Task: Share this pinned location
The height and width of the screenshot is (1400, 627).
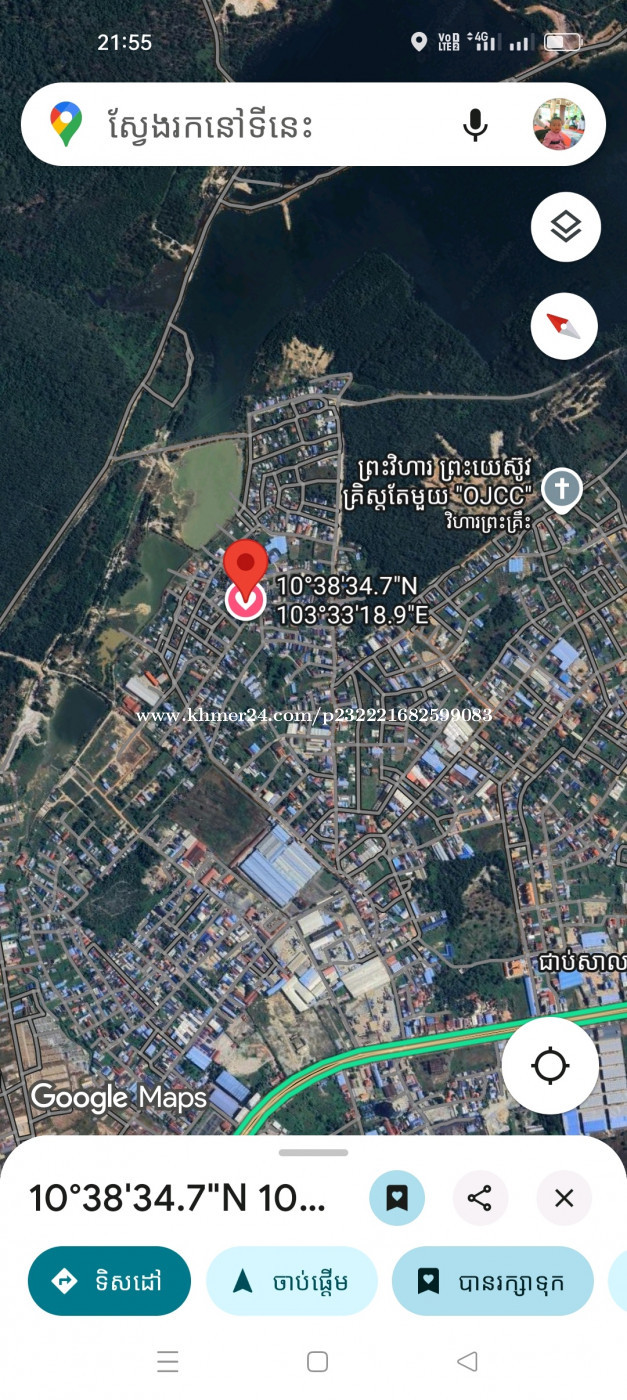Action: 480,1198
